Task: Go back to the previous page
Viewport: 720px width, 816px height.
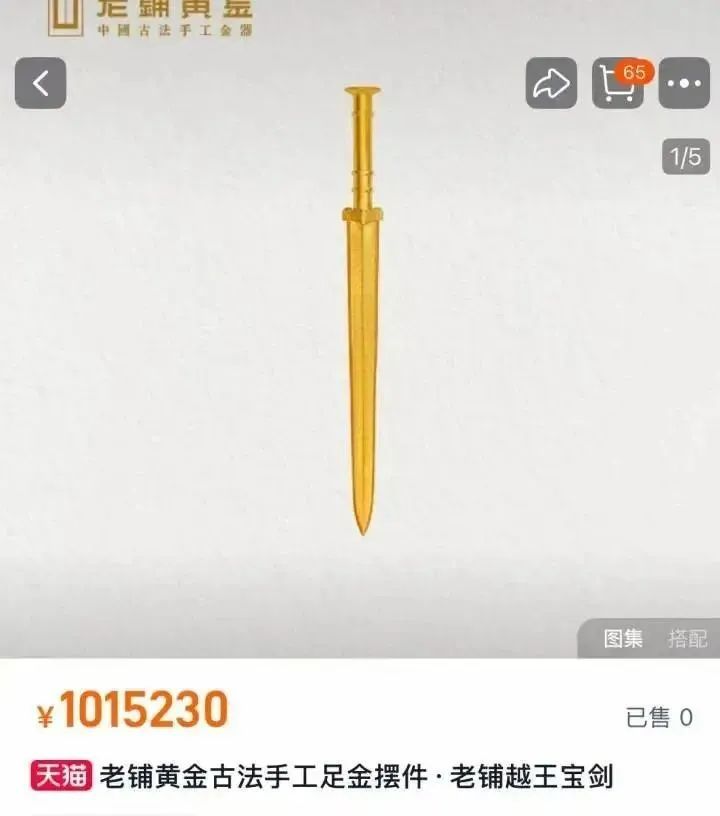Action: (40, 83)
